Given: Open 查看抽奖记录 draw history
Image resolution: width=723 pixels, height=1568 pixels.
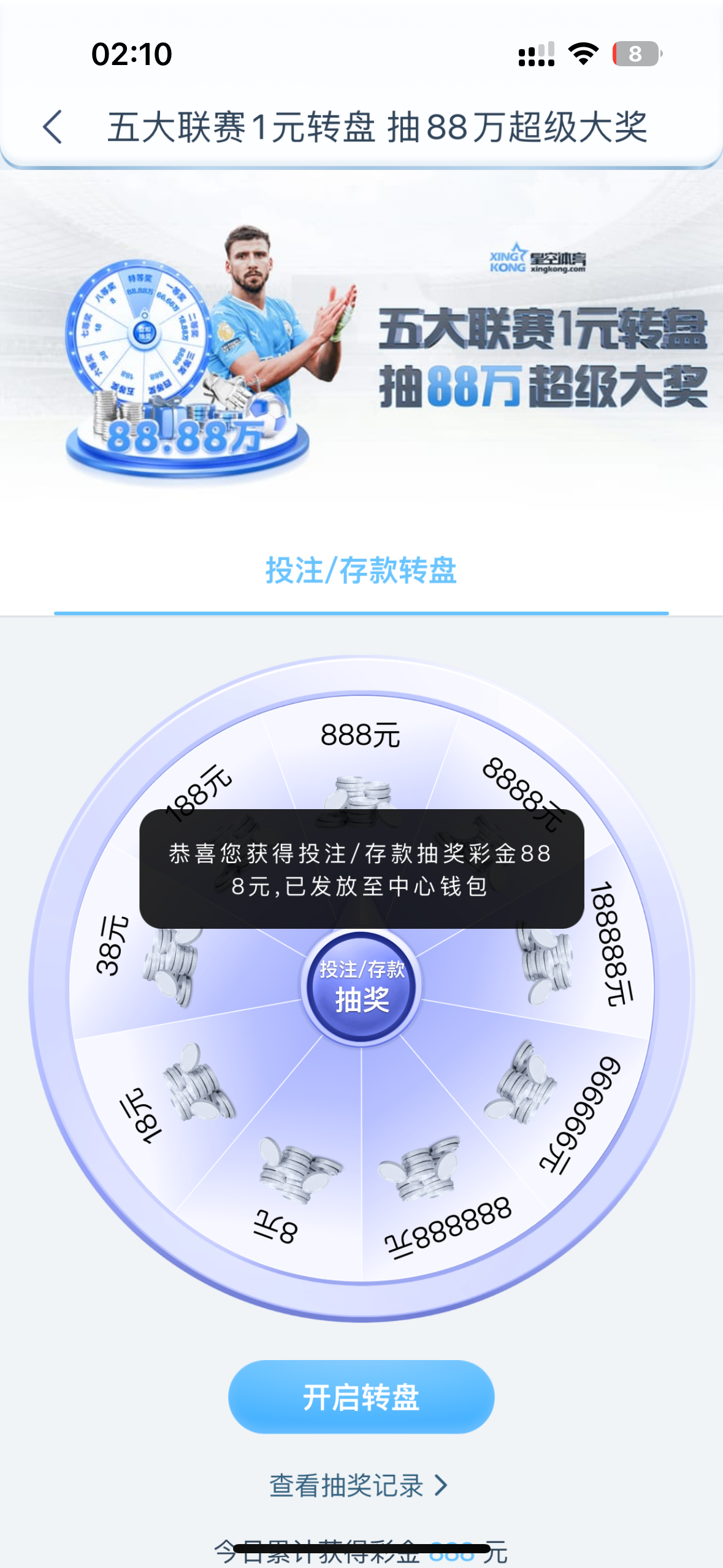Looking at the screenshot, I should (x=359, y=1485).
